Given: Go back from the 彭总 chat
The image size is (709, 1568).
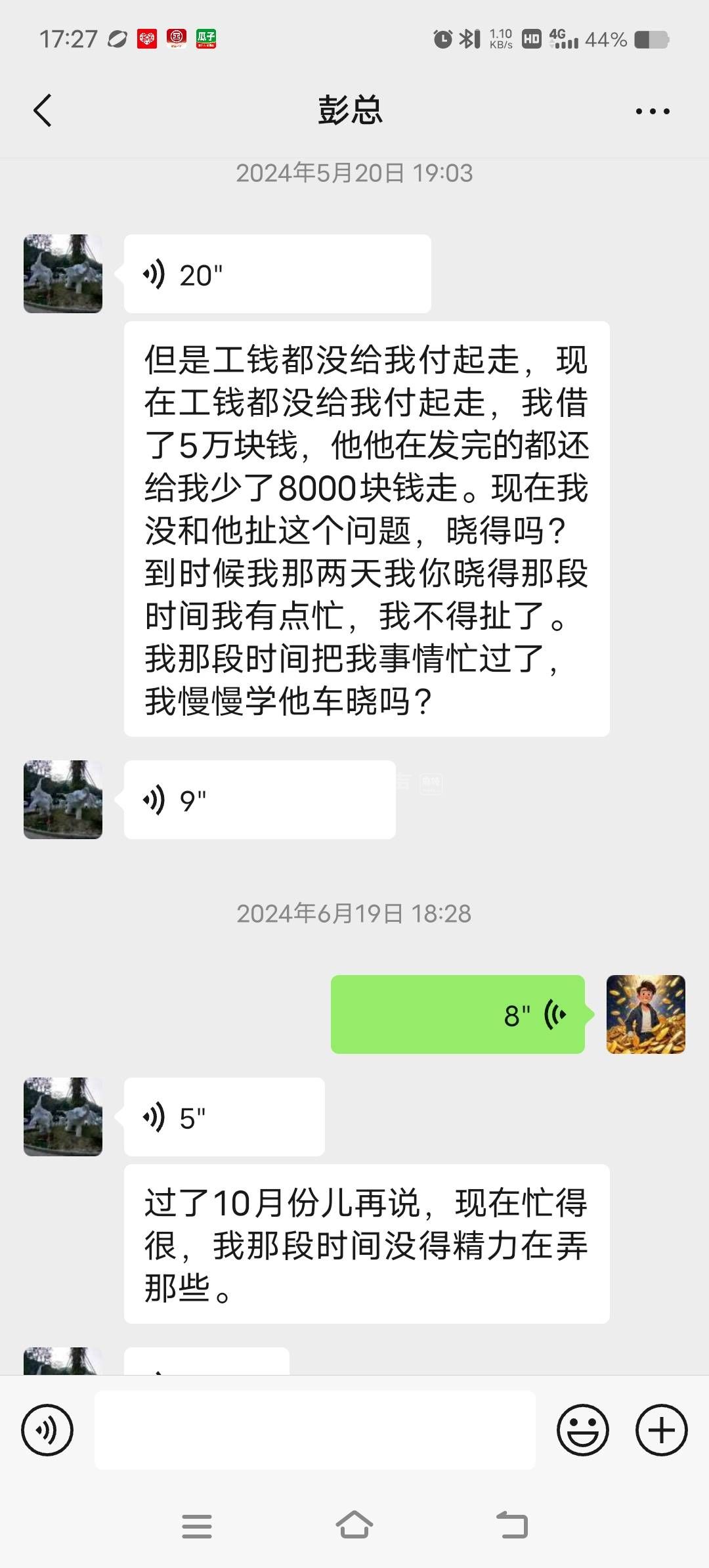Looking at the screenshot, I should pos(43,110).
